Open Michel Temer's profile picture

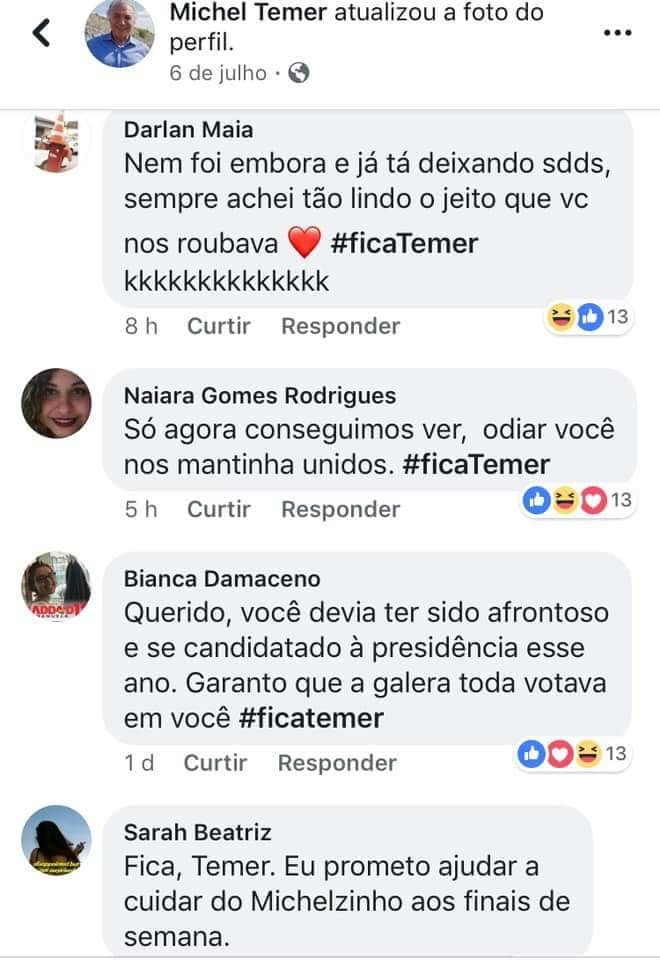120,34
